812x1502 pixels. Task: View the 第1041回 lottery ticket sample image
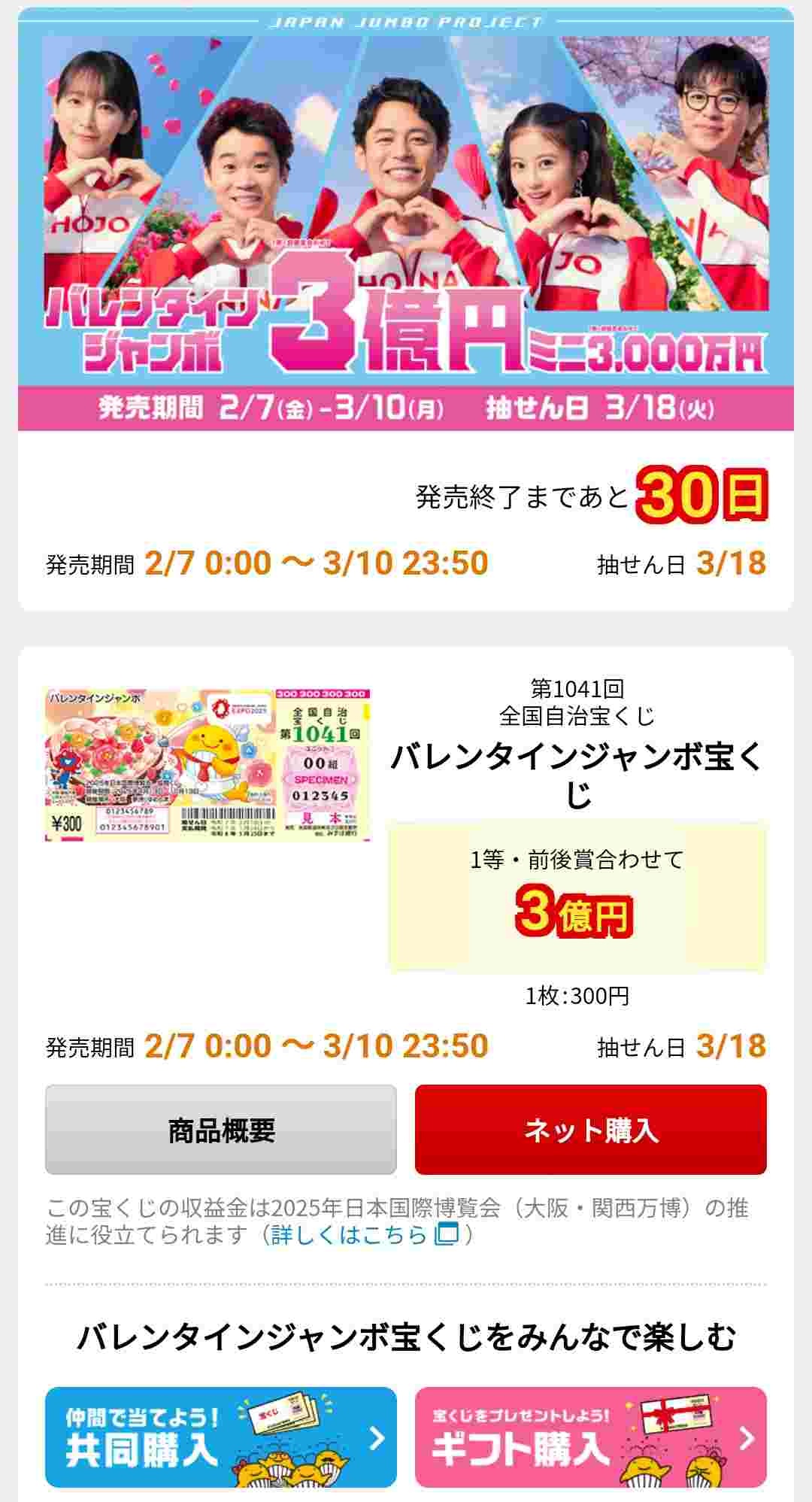pos(208,763)
